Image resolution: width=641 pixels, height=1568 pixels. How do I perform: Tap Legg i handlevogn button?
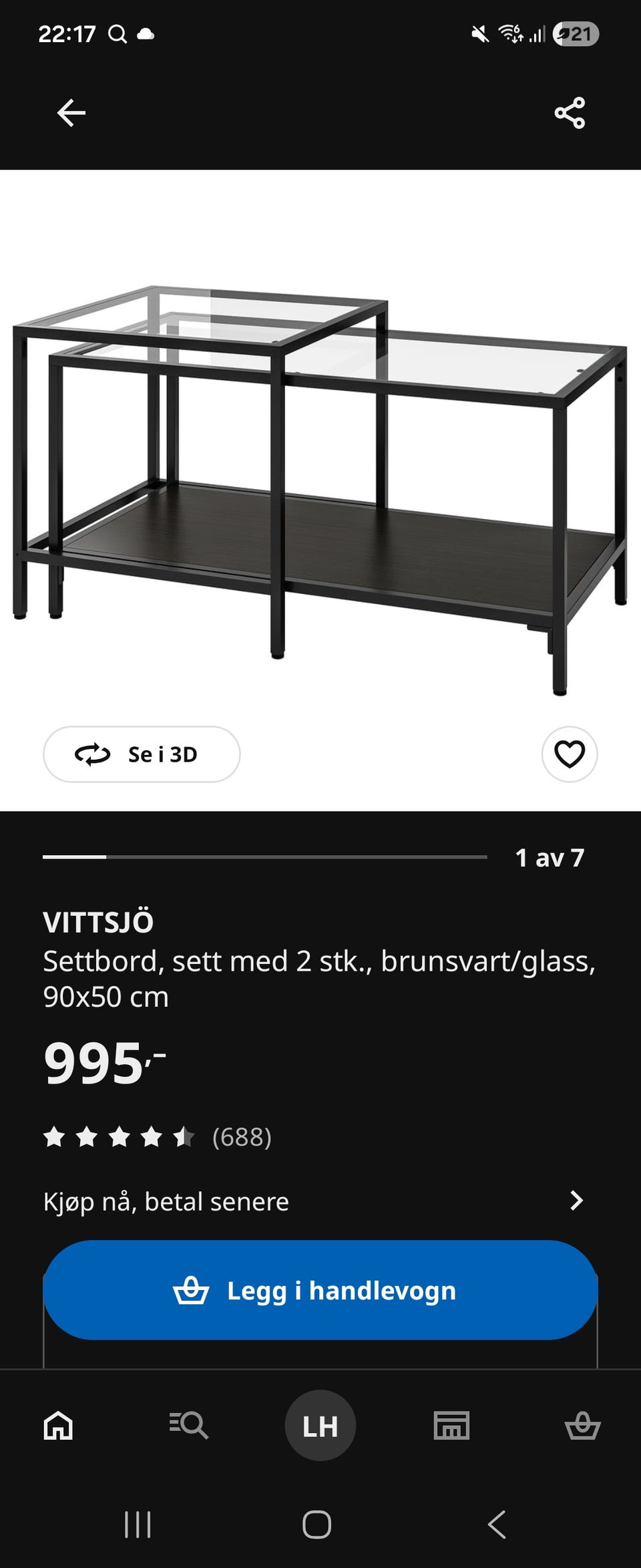[x=320, y=1290]
